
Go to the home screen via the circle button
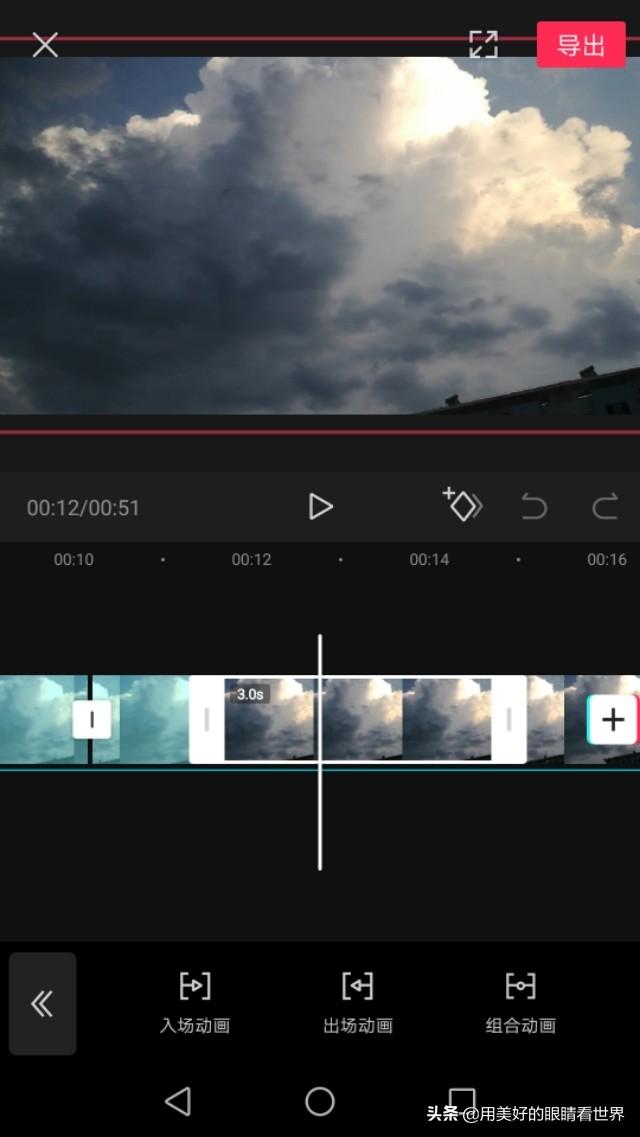[320, 1101]
